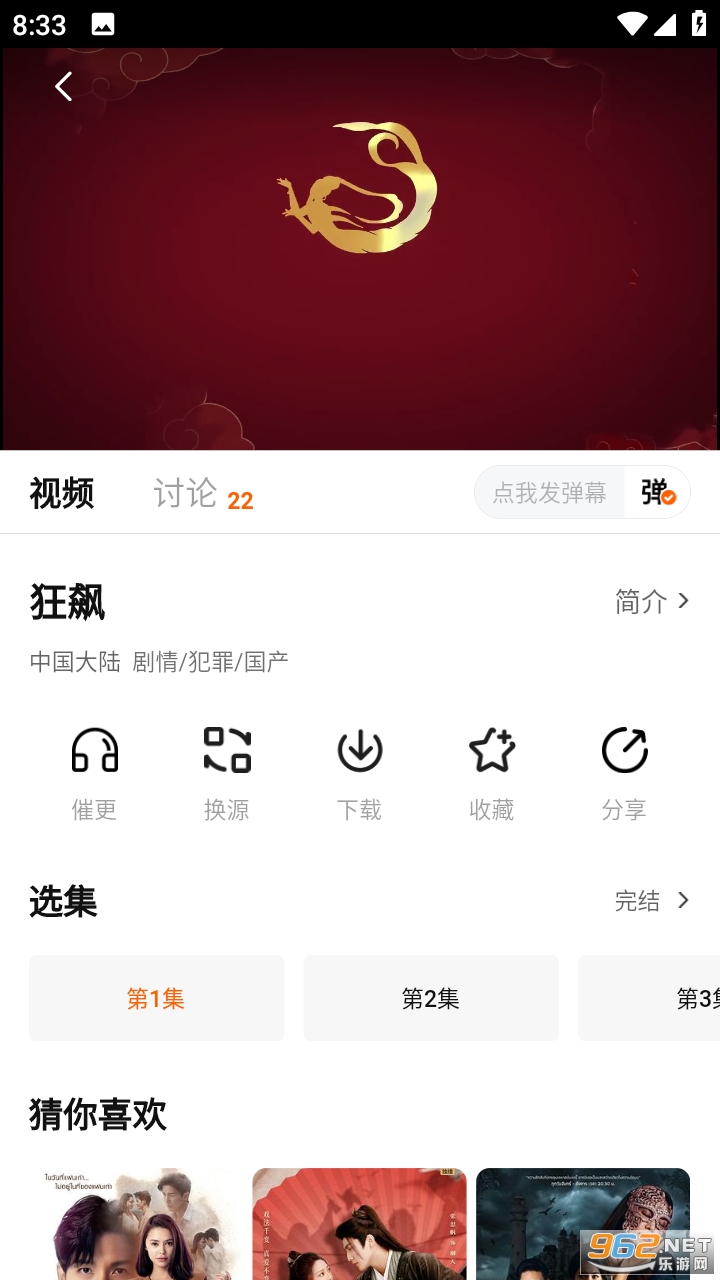Tap 换源 to change video source
This screenshot has height=1280, width=720.
click(x=227, y=772)
